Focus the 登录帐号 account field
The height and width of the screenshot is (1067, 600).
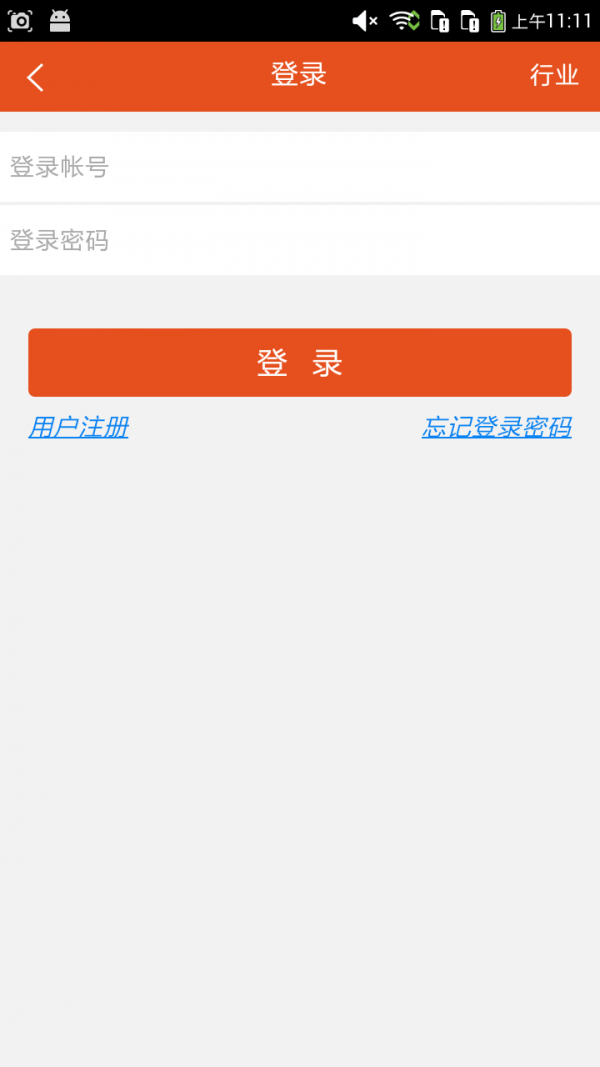click(x=300, y=167)
